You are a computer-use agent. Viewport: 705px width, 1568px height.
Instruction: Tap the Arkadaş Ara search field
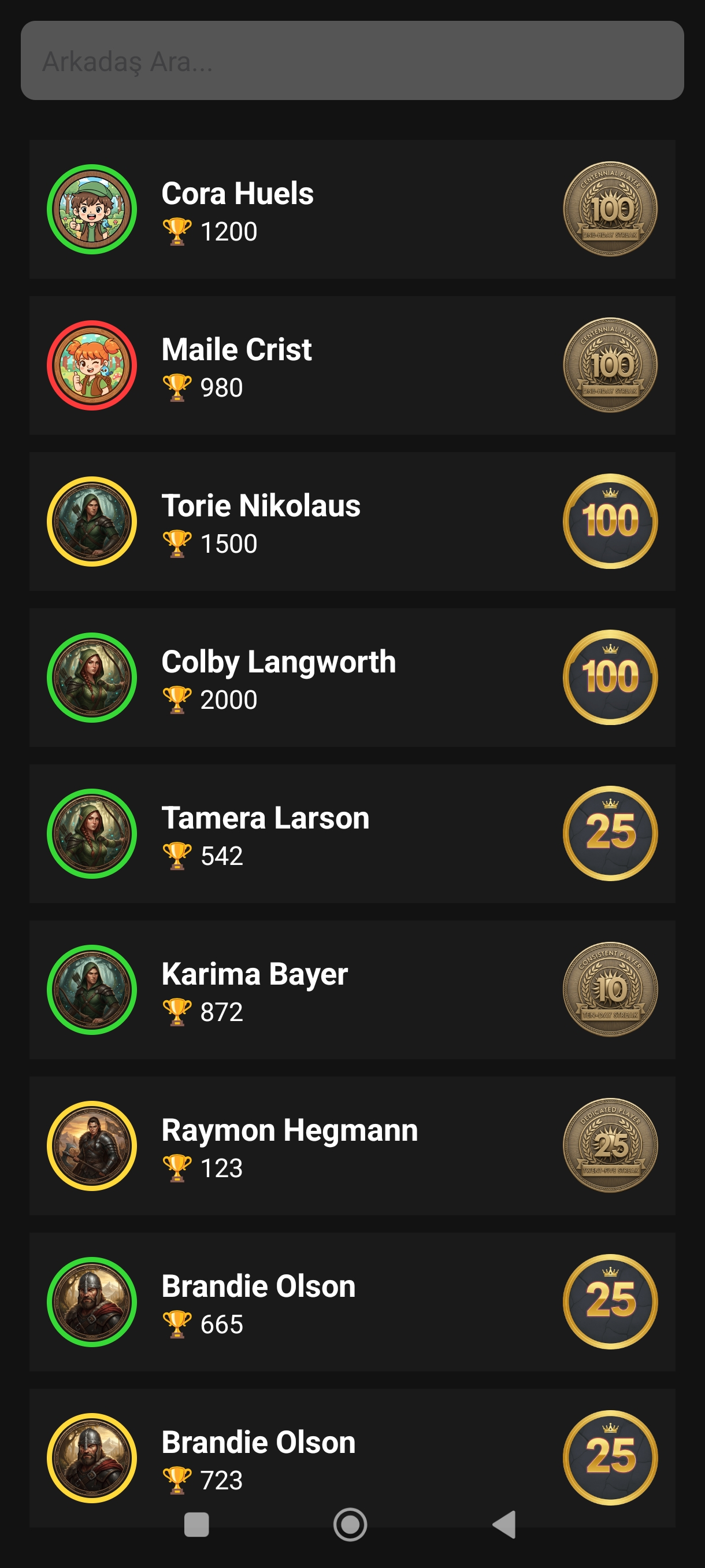[352, 61]
